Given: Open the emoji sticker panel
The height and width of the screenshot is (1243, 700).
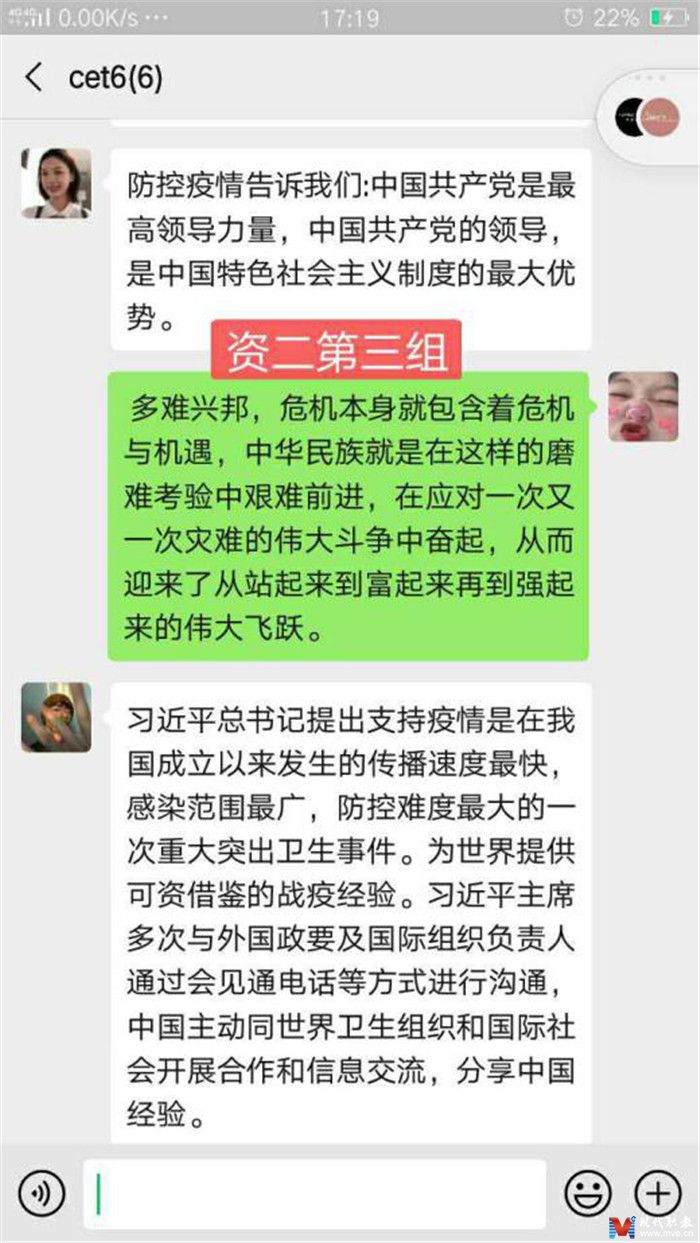Looking at the screenshot, I should 588,1192.
